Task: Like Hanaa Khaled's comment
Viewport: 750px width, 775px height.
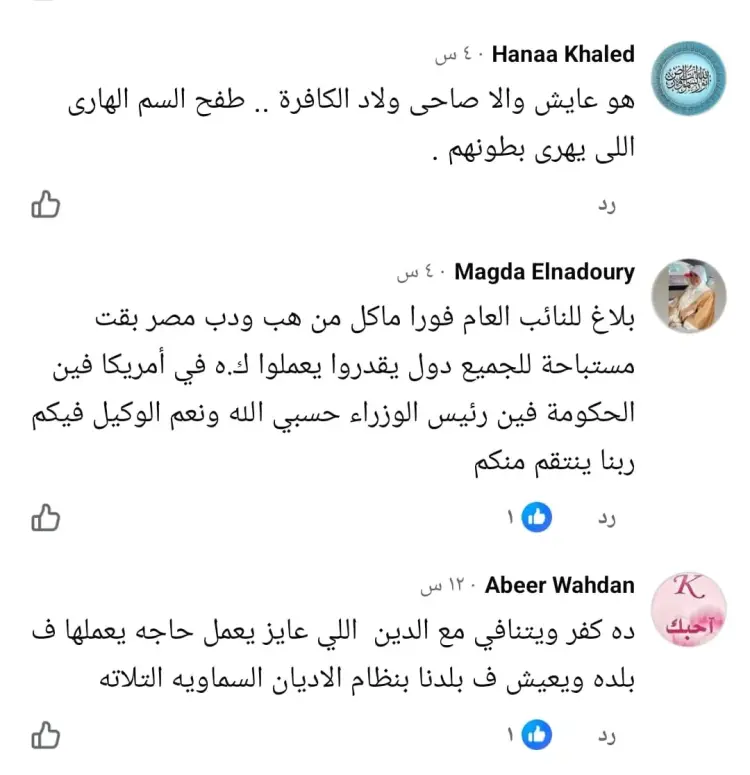Action: pyautogui.click(x=47, y=205)
